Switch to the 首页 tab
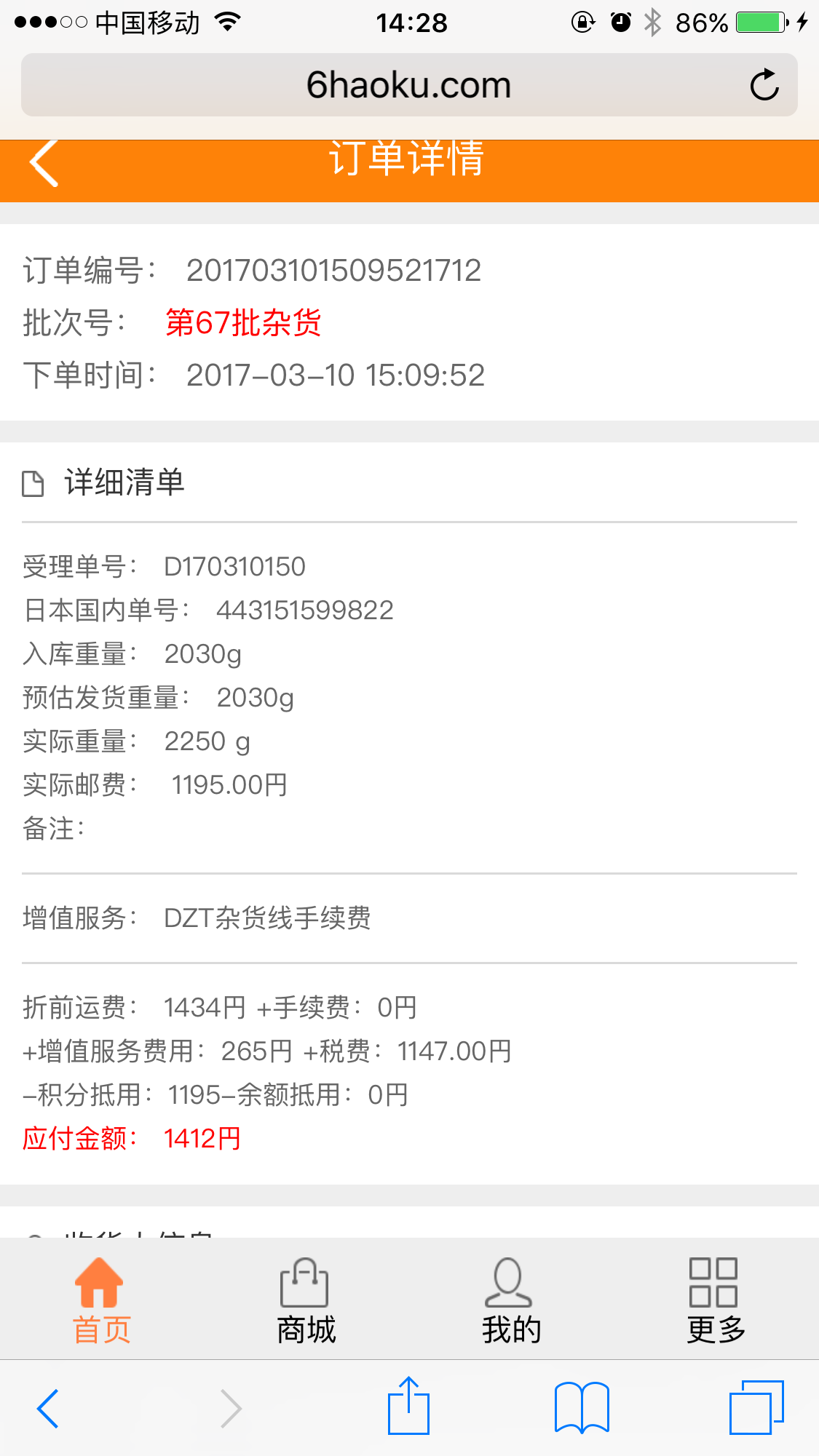This screenshot has width=819, height=1456. pos(100,1300)
